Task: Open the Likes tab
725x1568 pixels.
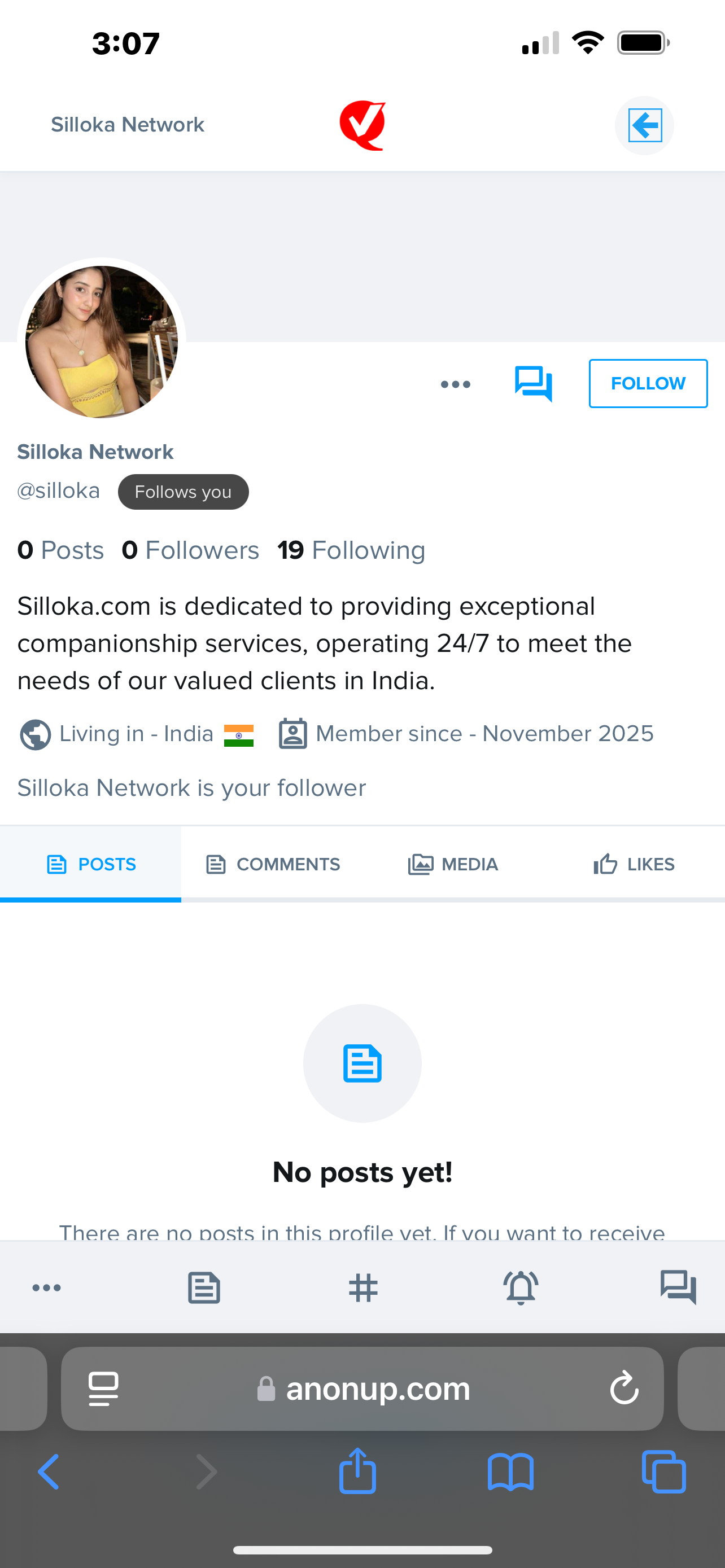Action: (x=634, y=864)
